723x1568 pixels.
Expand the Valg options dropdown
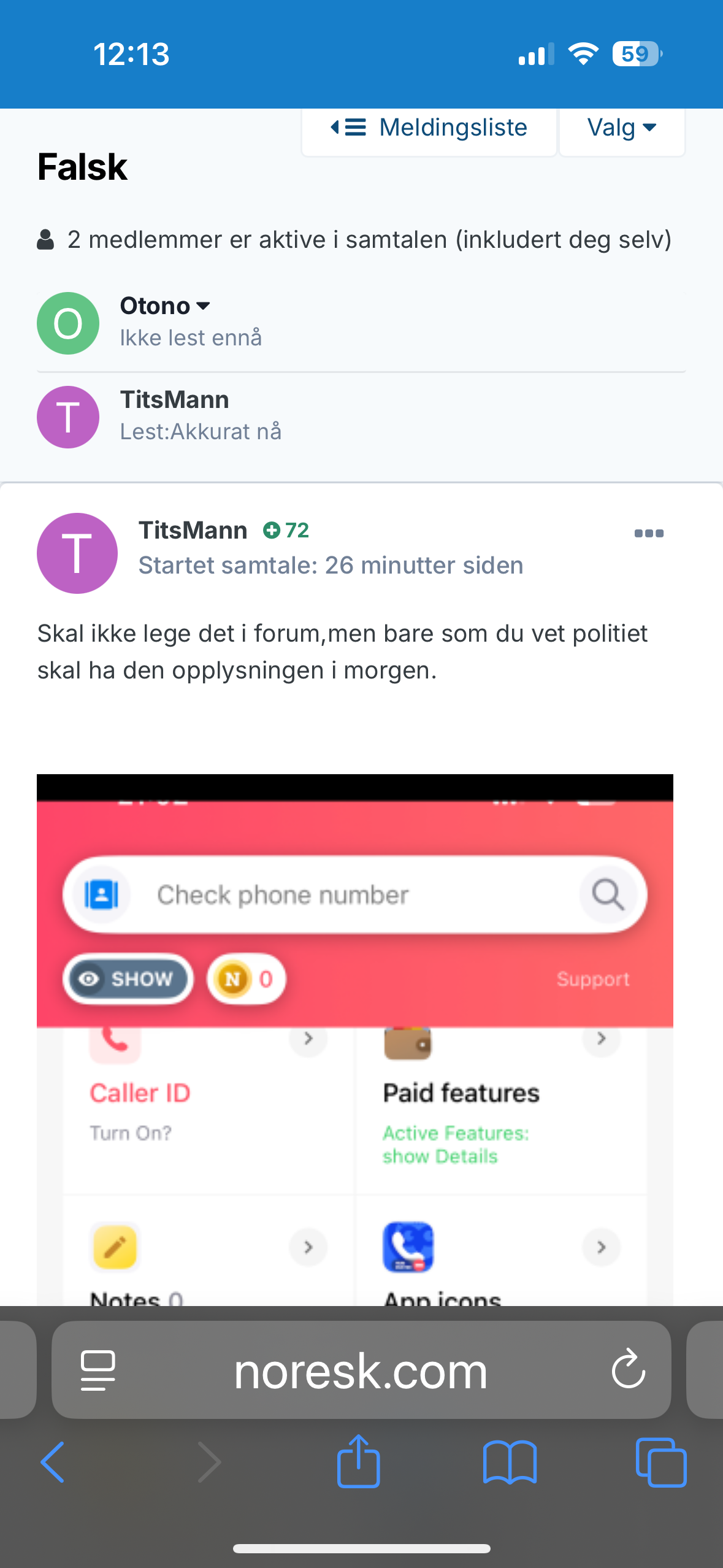click(622, 128)
